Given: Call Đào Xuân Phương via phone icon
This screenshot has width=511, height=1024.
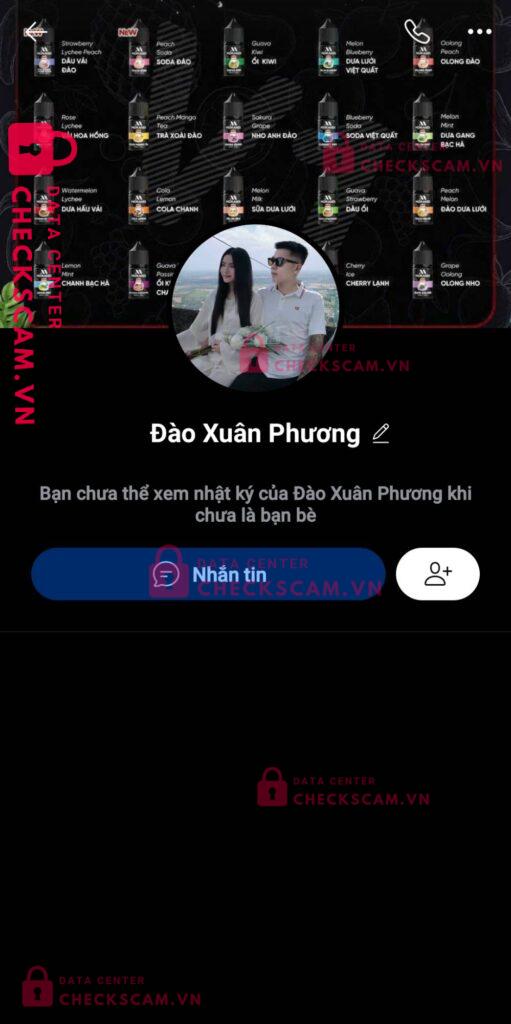Looking at the screenshot, I should coord(416,31).
